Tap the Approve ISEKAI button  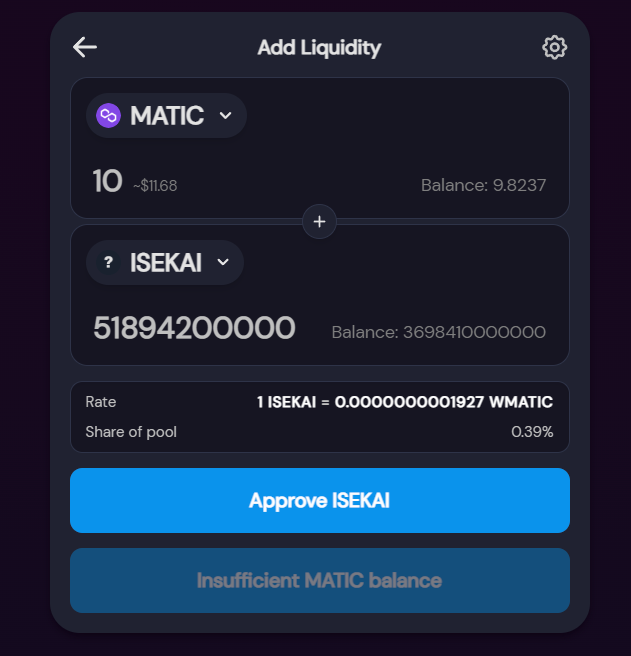click(x=319, y=500)
